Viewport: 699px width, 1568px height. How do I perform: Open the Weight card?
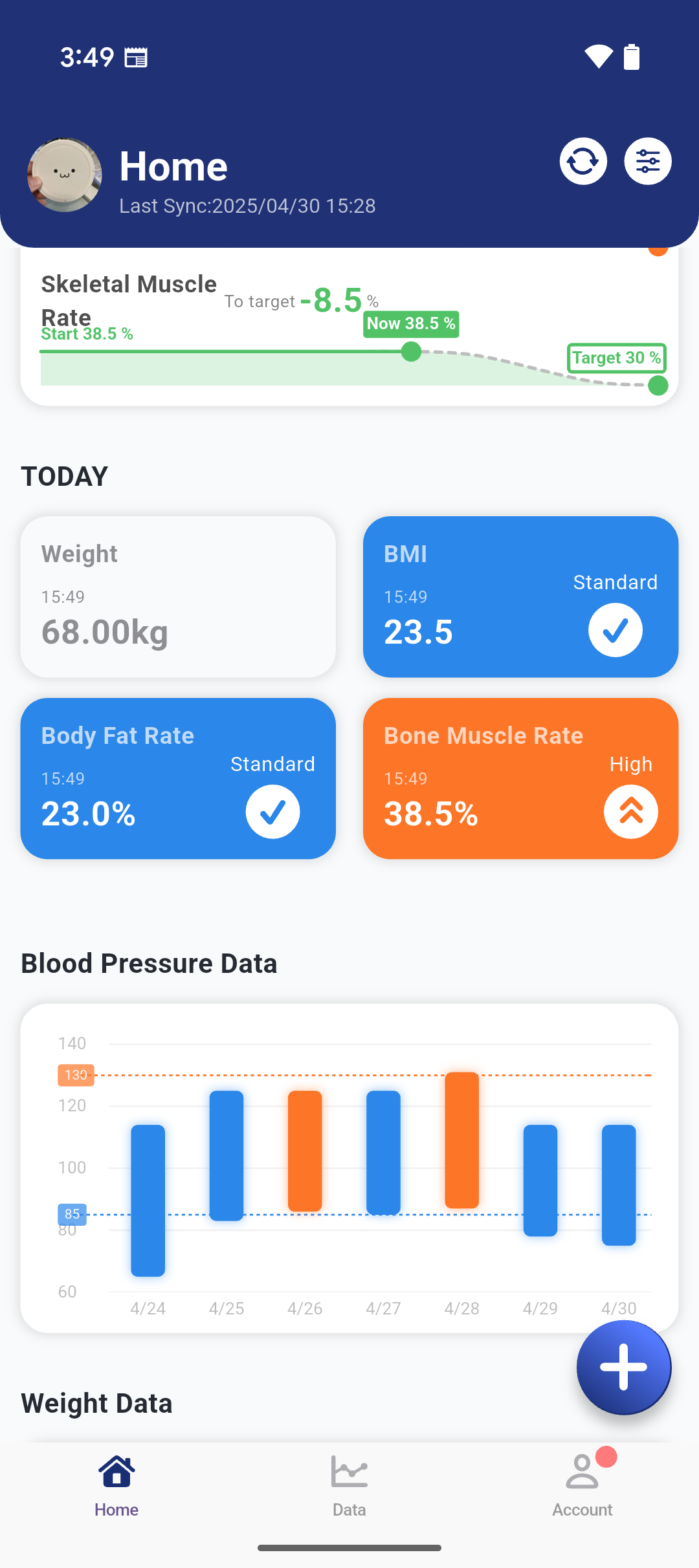coord(178,596)
